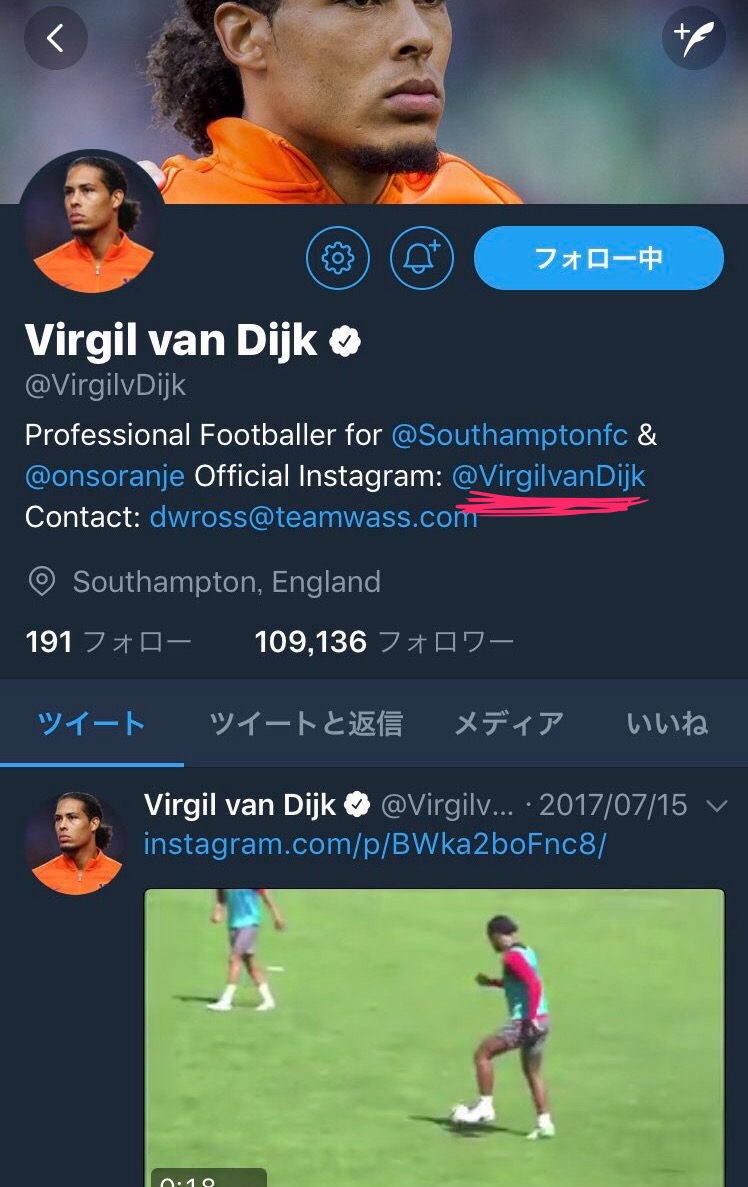Expand the tweet options chevron
Viewport: 748px width, 1187px height.
click(x=716, y=805)
